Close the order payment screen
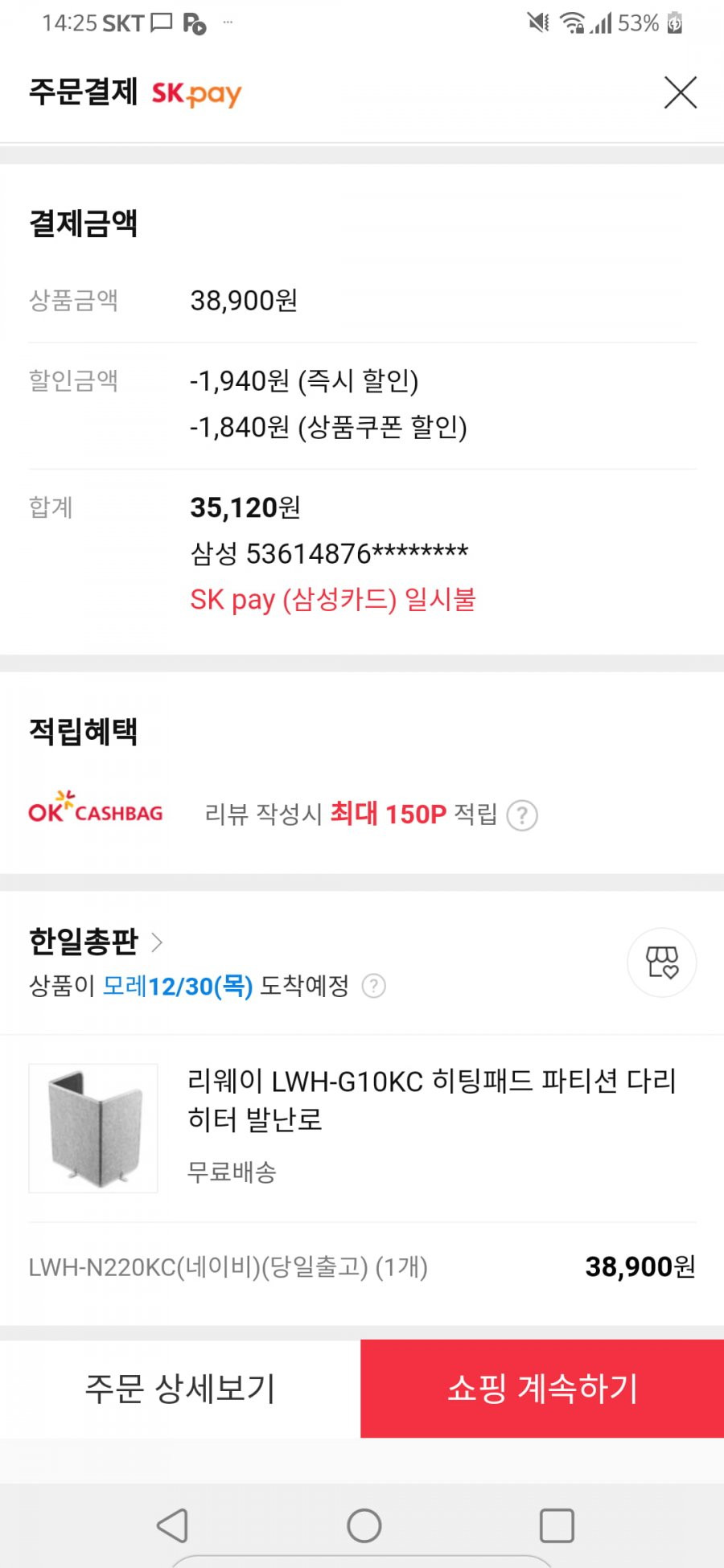The height and width of the screenshot is (1568, 724). coord(681,92)
